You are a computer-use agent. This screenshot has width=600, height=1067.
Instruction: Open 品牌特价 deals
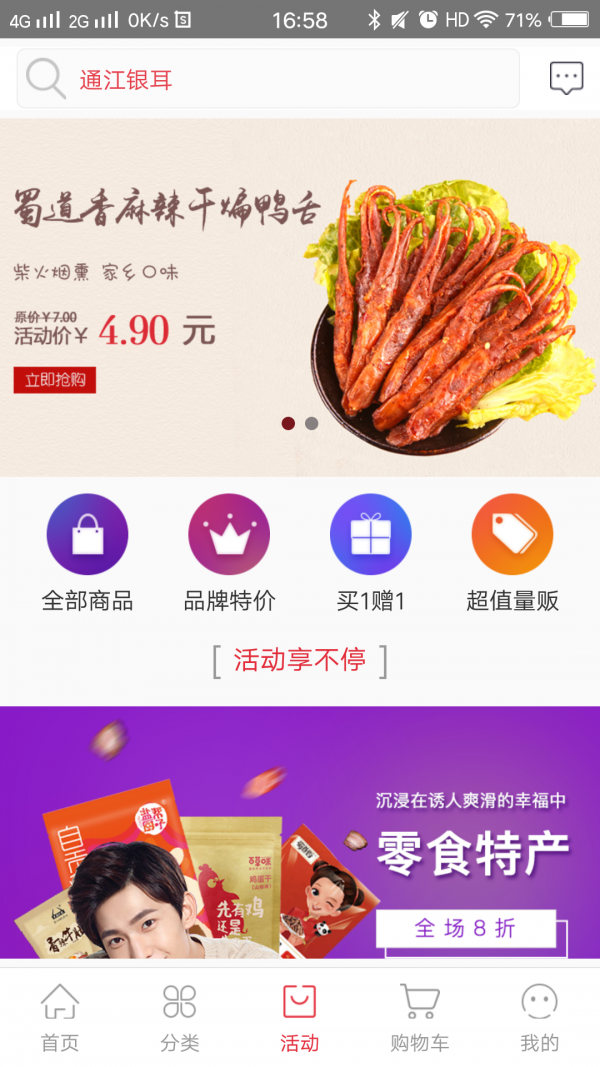229,554
